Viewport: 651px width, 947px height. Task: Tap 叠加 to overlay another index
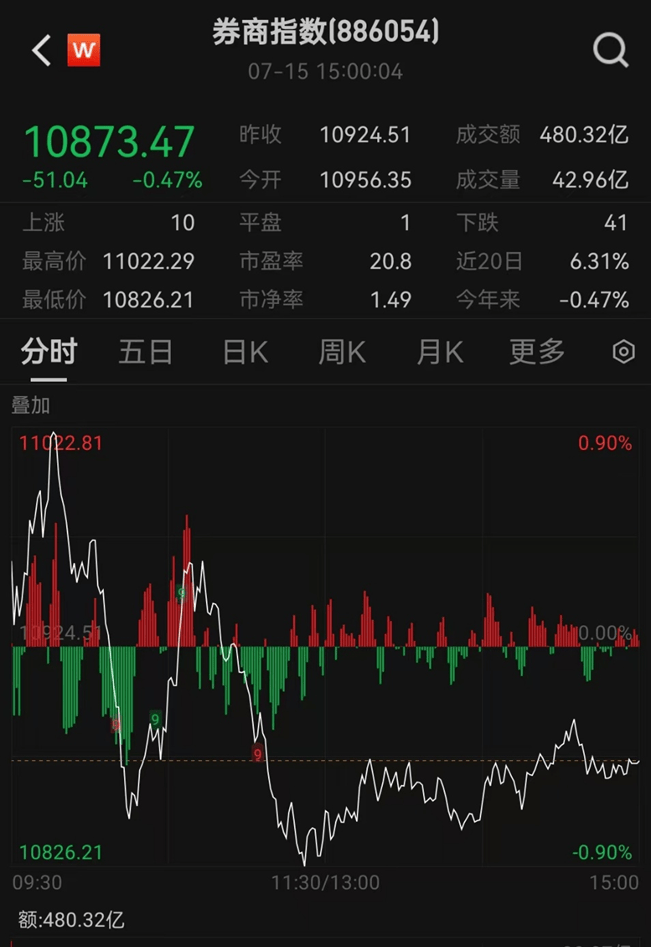31,406
